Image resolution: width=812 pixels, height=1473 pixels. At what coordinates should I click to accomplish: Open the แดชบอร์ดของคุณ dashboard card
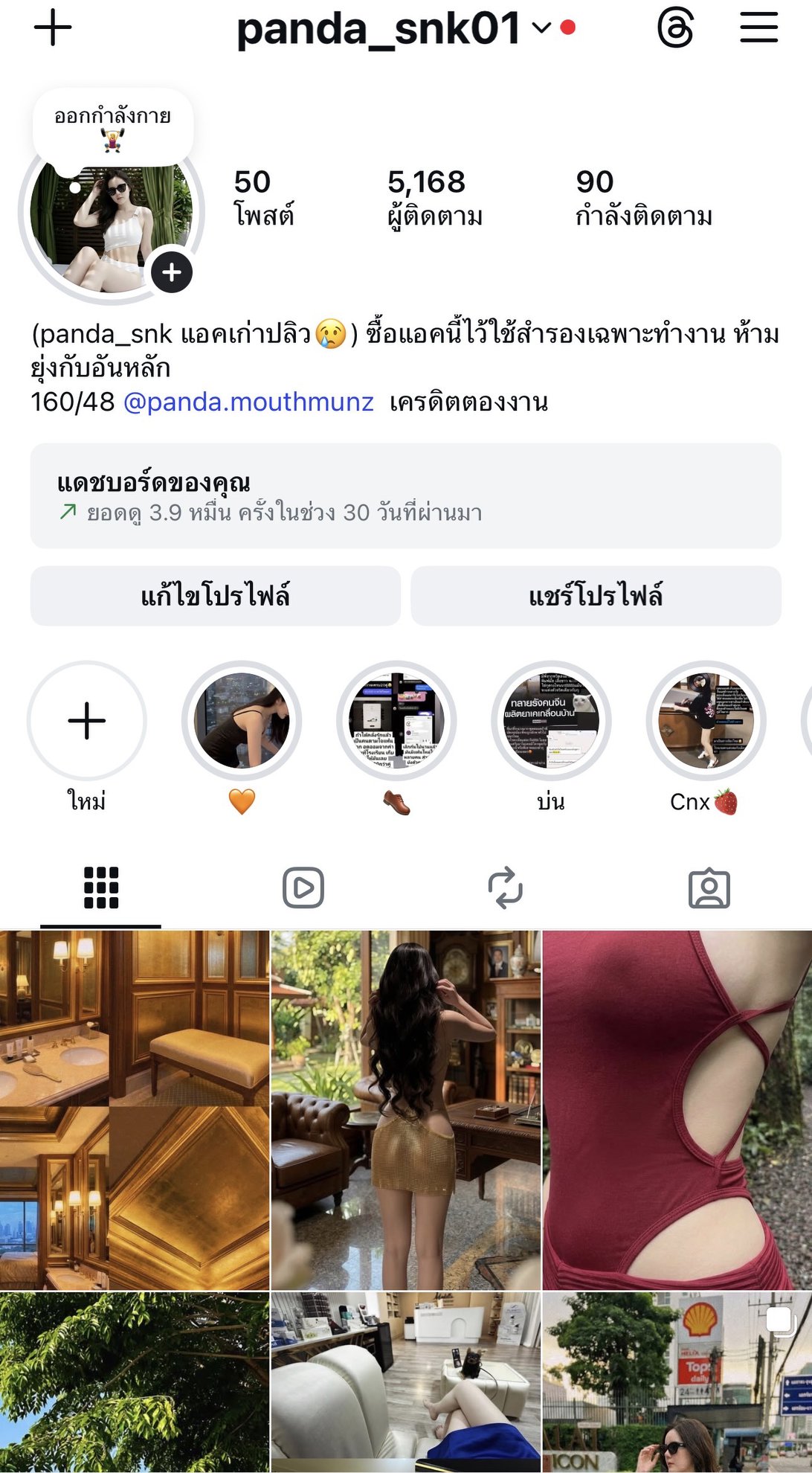pyautogui.click(x=405, y=496)
